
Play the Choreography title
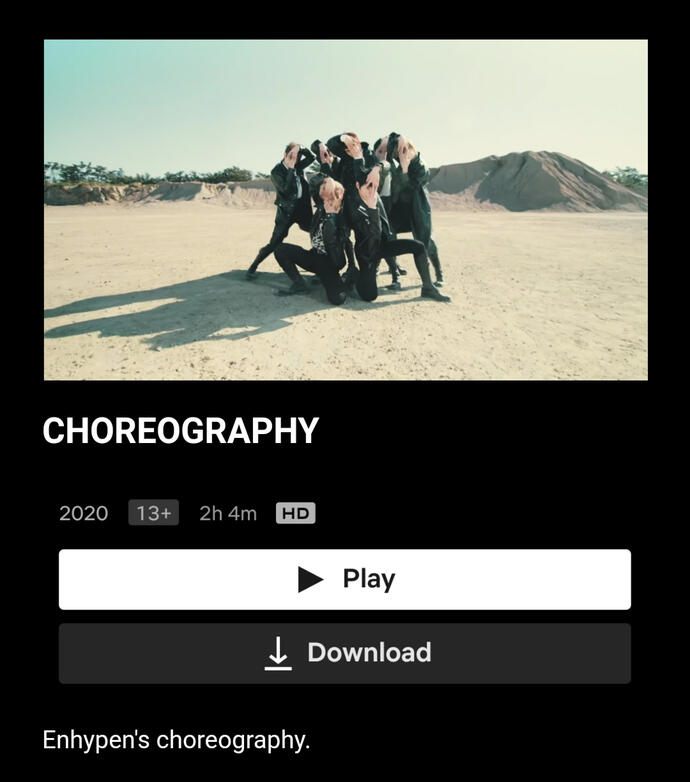345,579
